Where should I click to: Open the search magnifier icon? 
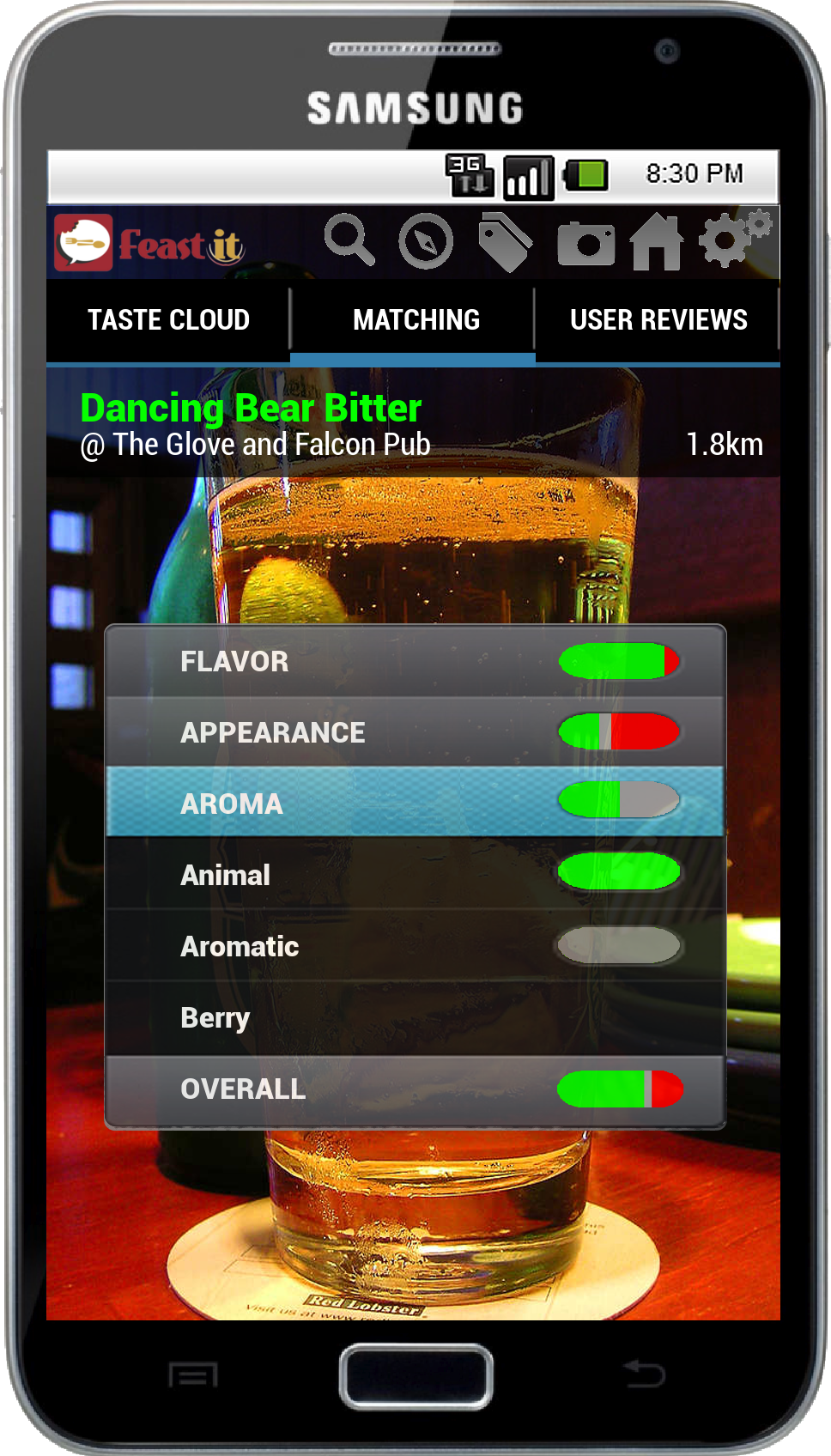[349, 240]
